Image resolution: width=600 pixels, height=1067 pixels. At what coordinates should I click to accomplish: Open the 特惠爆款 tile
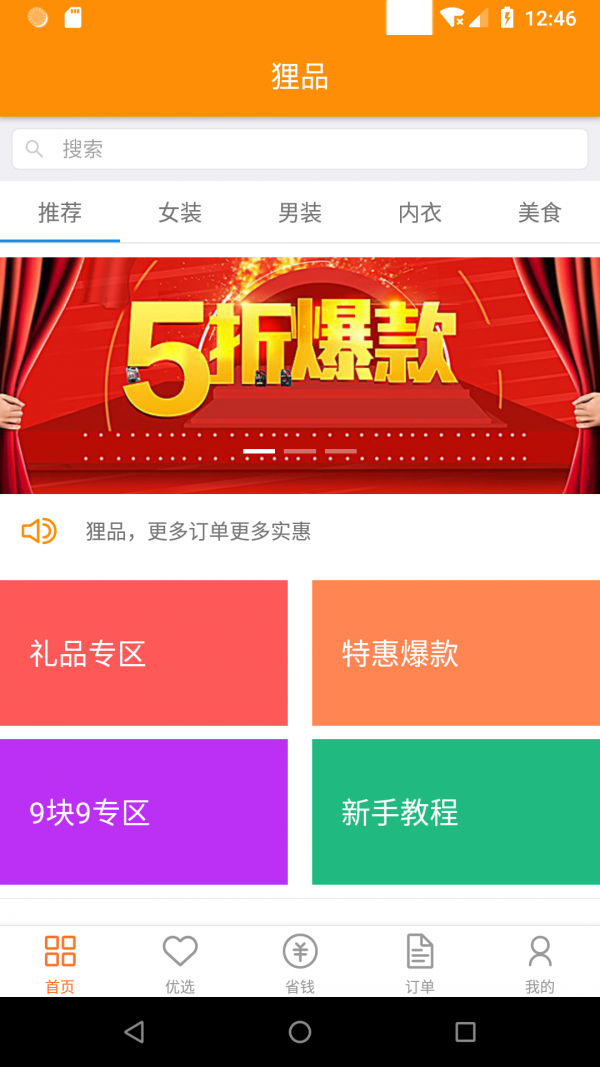click(x=456, y=653)
